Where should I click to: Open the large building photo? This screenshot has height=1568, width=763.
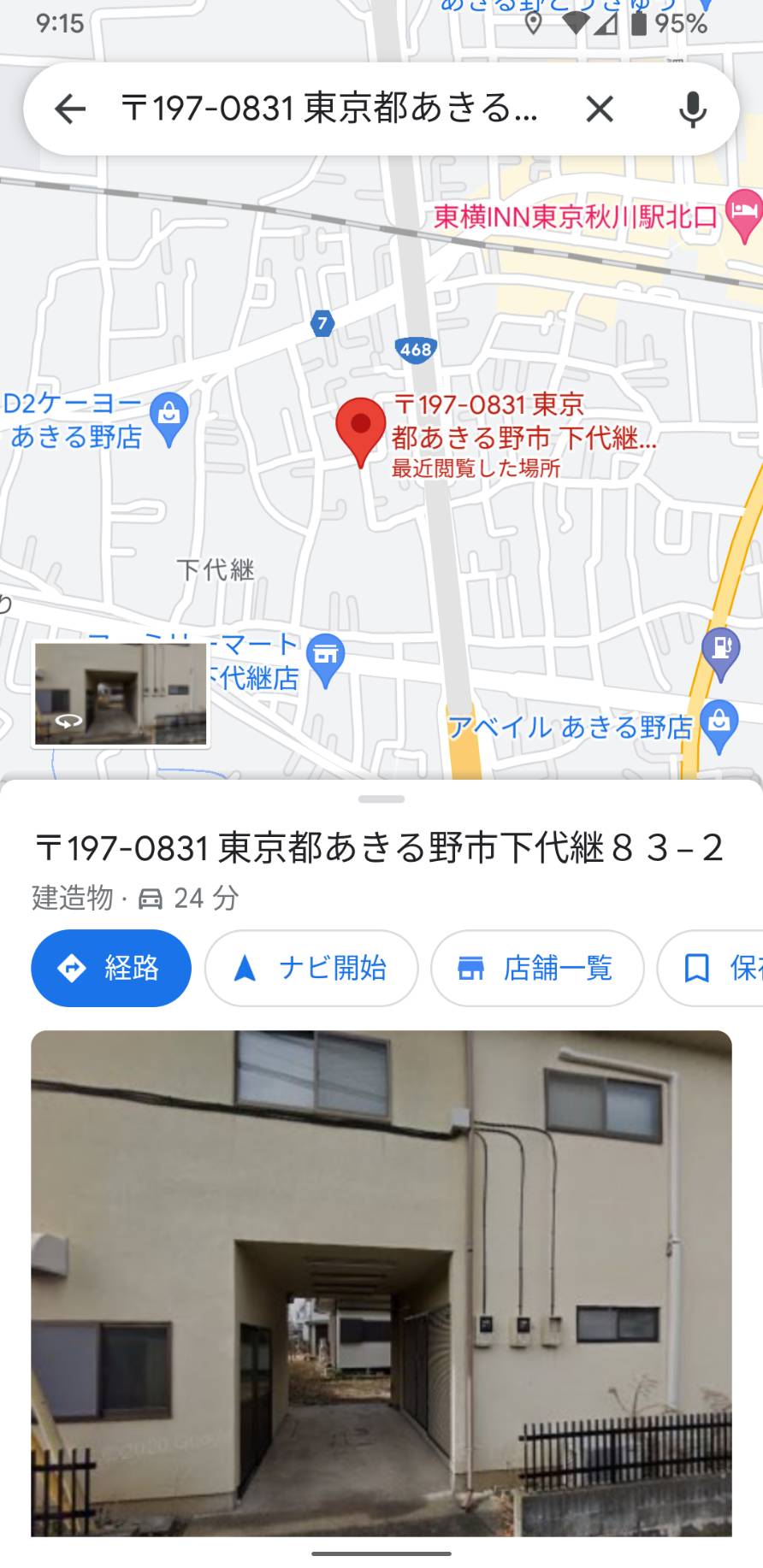coord(381,1282)
